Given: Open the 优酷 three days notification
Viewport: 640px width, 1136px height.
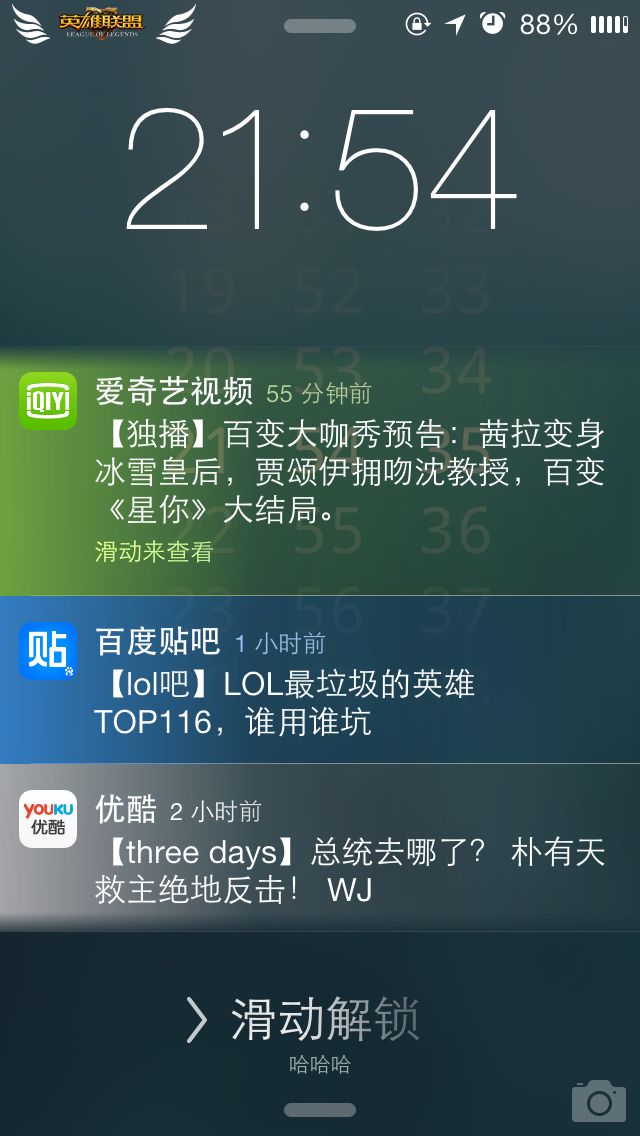Looking at the screenshot, I should (x=348, y=850).
